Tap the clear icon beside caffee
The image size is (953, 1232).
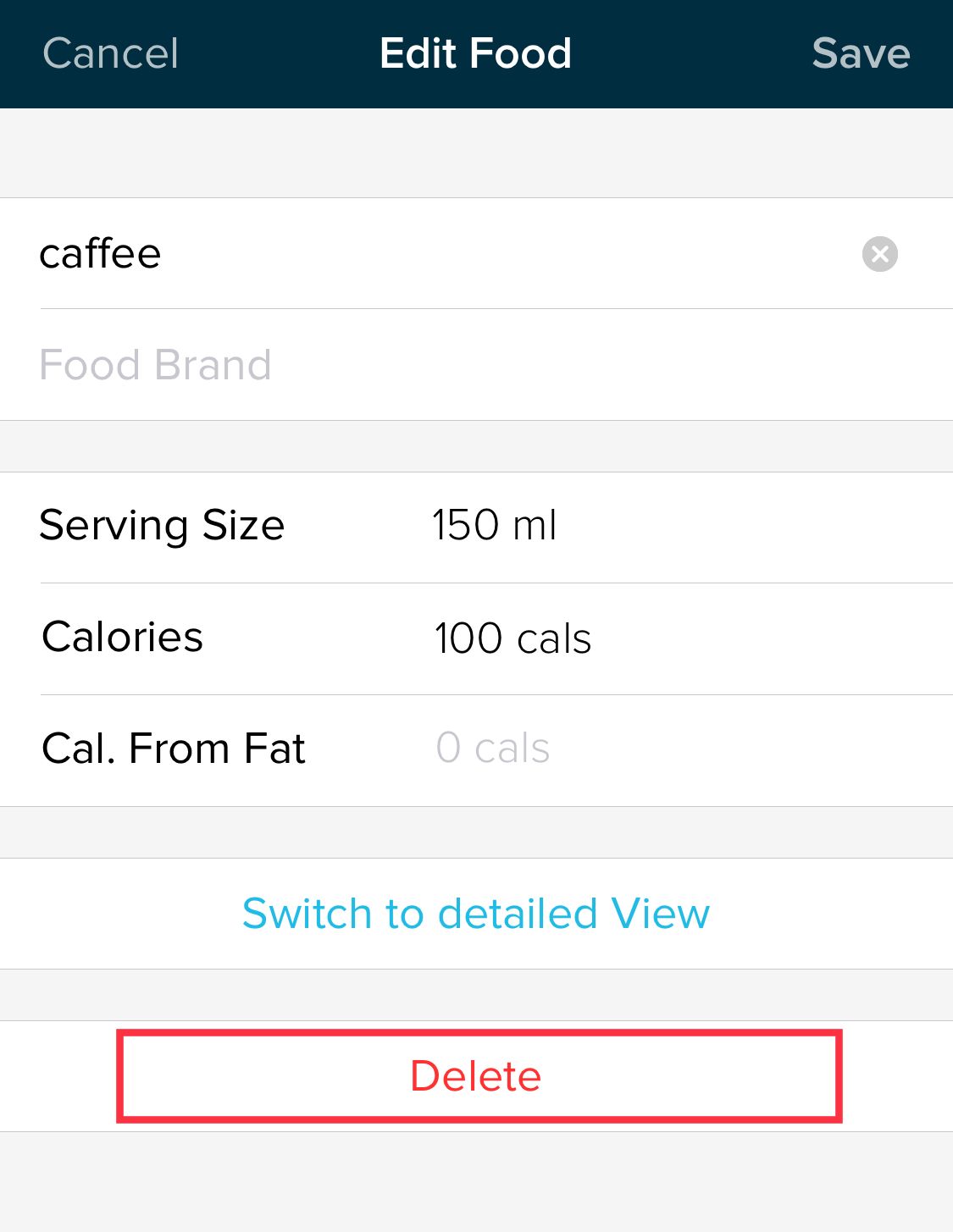[x=878, y=253]
